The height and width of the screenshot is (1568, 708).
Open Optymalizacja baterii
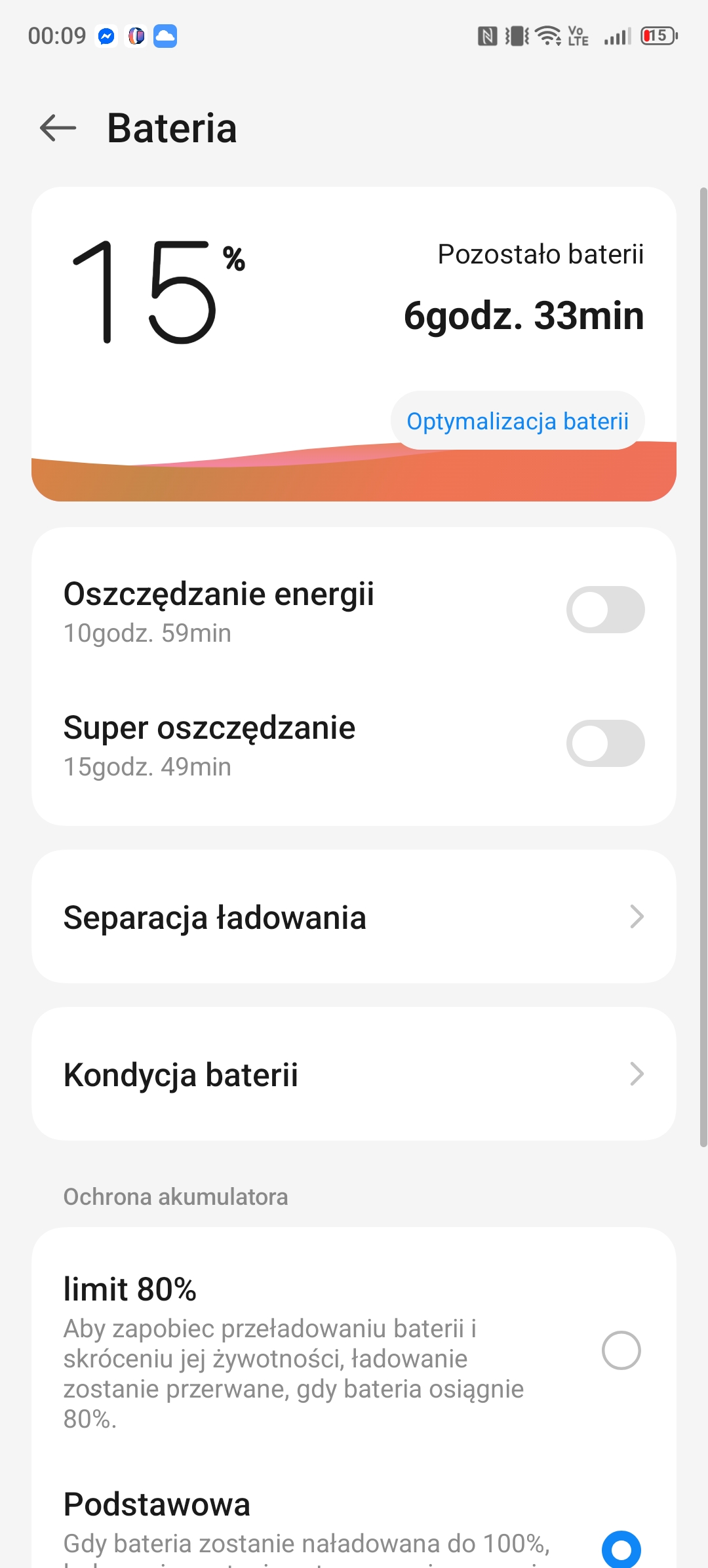click(517, 421)
